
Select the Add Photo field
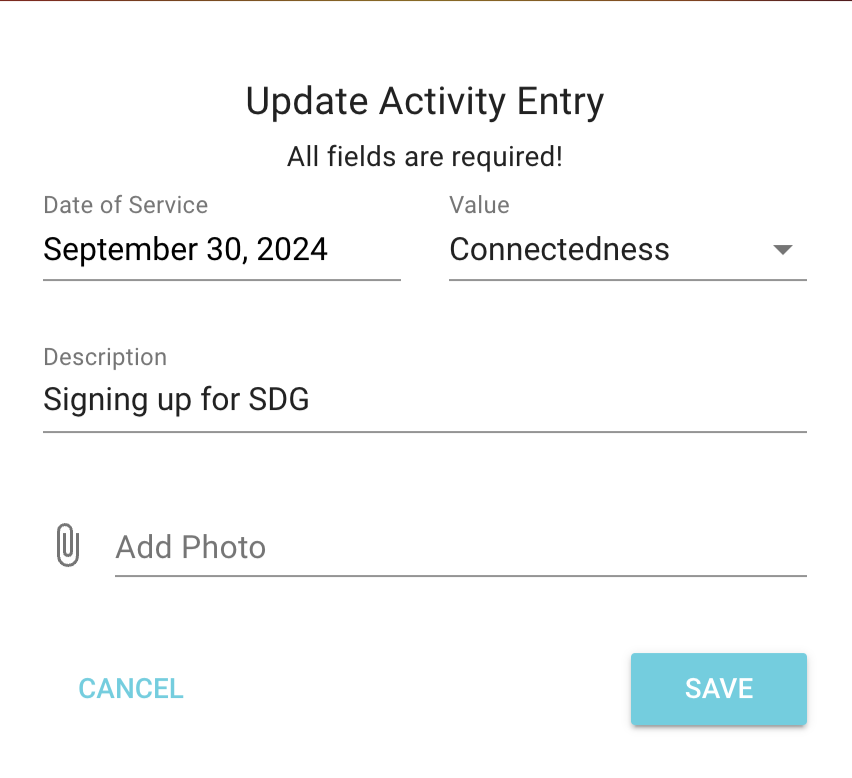460,548
